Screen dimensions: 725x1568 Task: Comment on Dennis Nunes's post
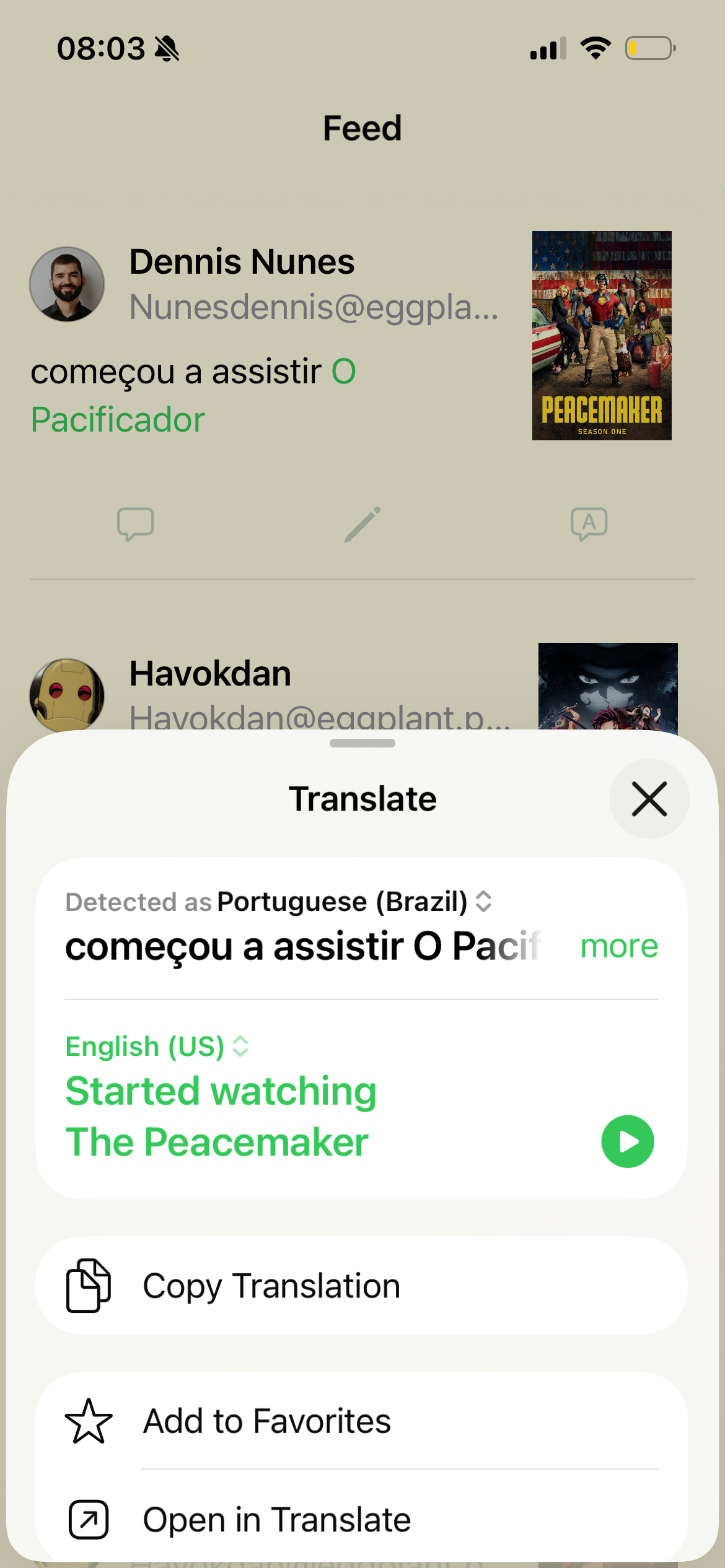coord(135,524)
